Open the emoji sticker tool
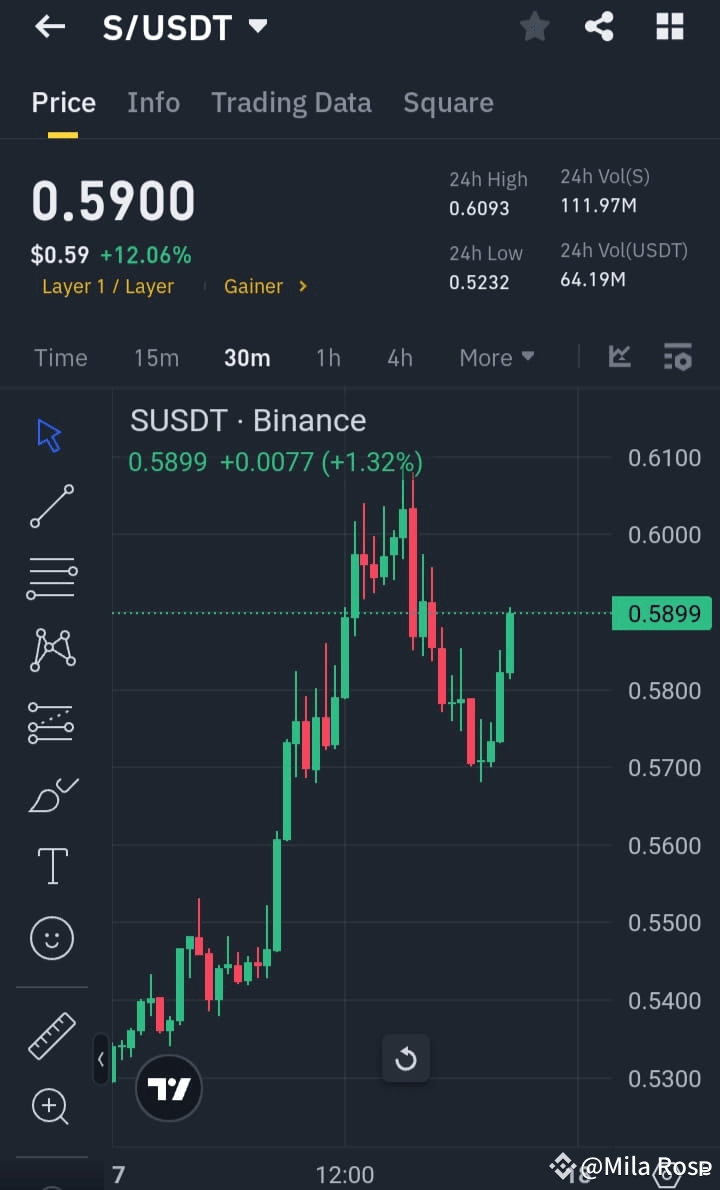Viewport: 720px width, 1190px height. pos(51,938)
